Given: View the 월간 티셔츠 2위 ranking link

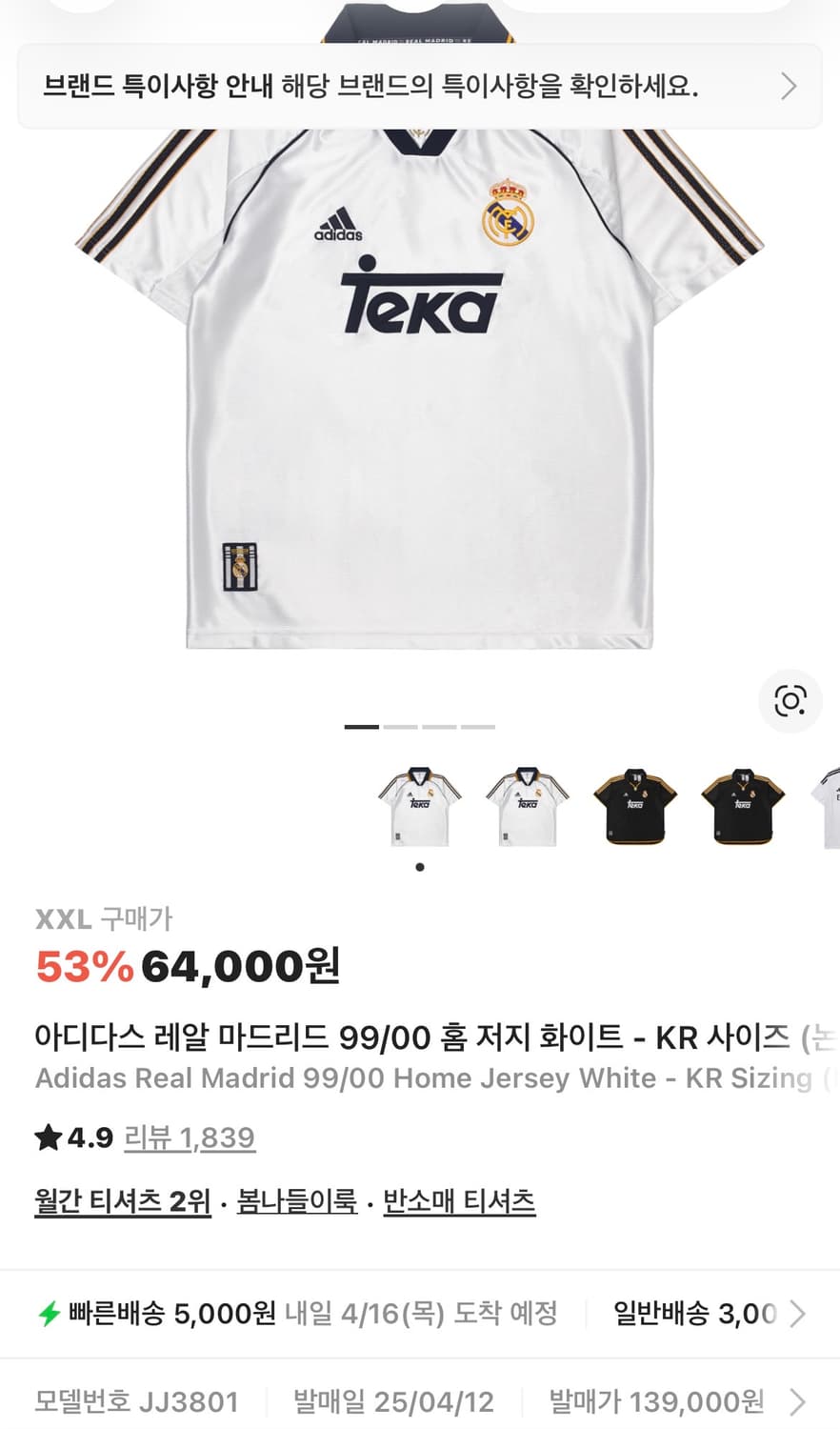Looking at the screenshot, I should [x=122, y=1202].
